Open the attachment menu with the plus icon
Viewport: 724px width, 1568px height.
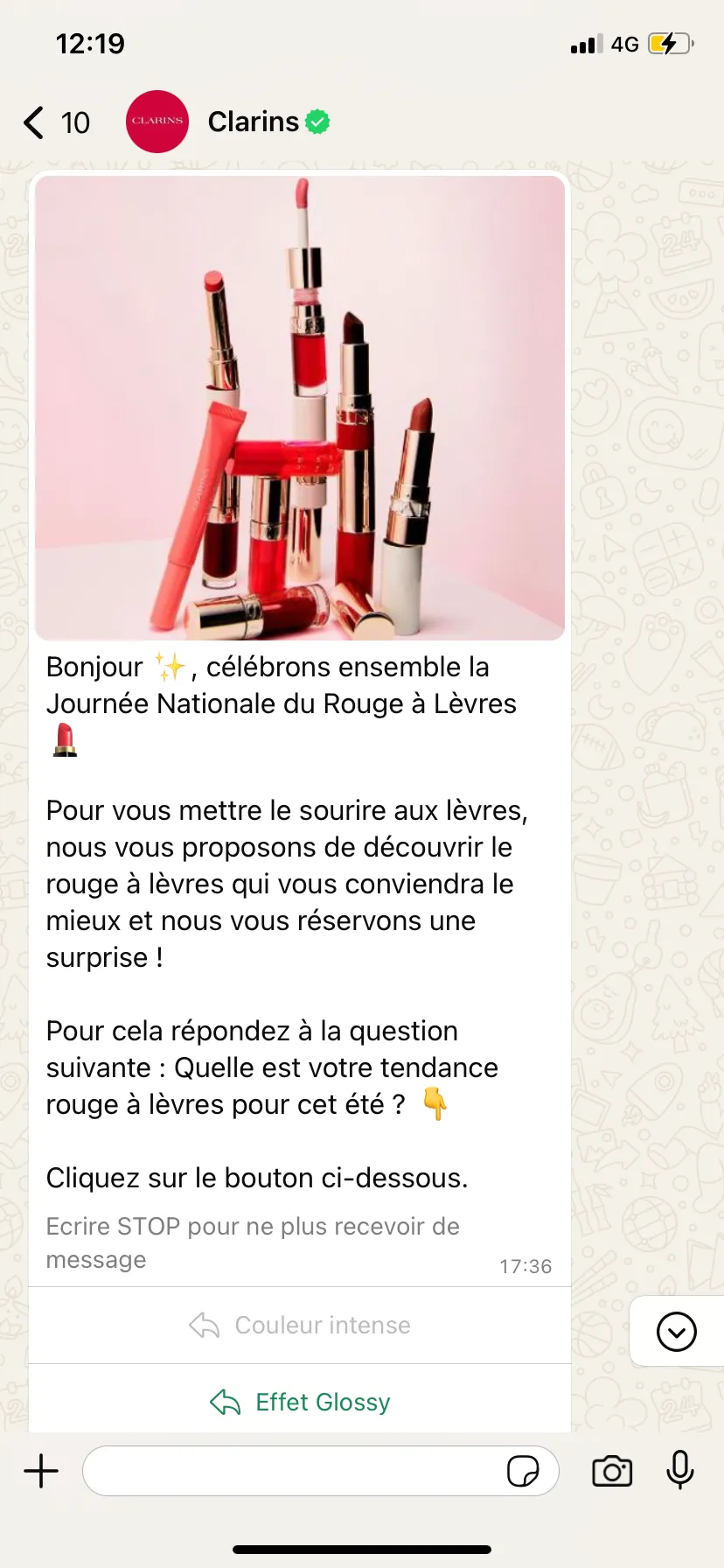coord(40,1471)
